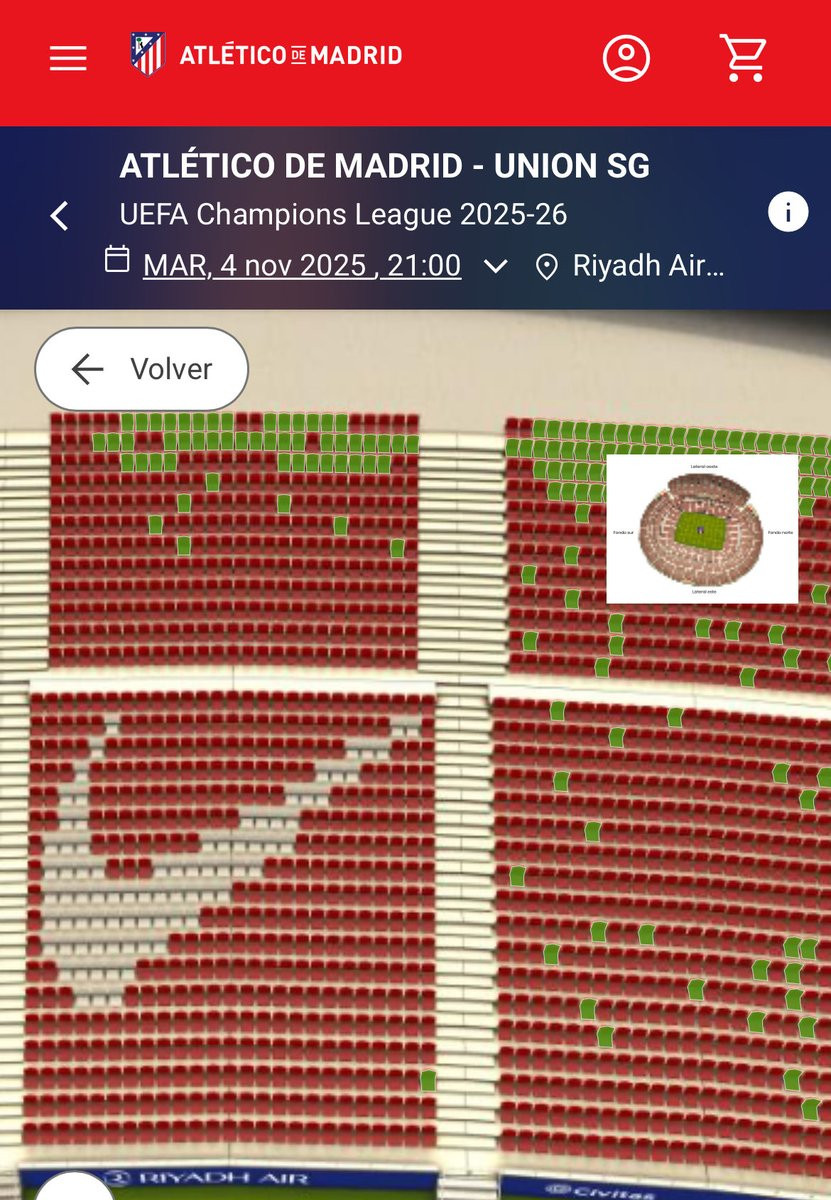Image resolution: width=831 pixels, height=1200 pixels.
Task: Tap the Volver button
Action: (141, 369)
